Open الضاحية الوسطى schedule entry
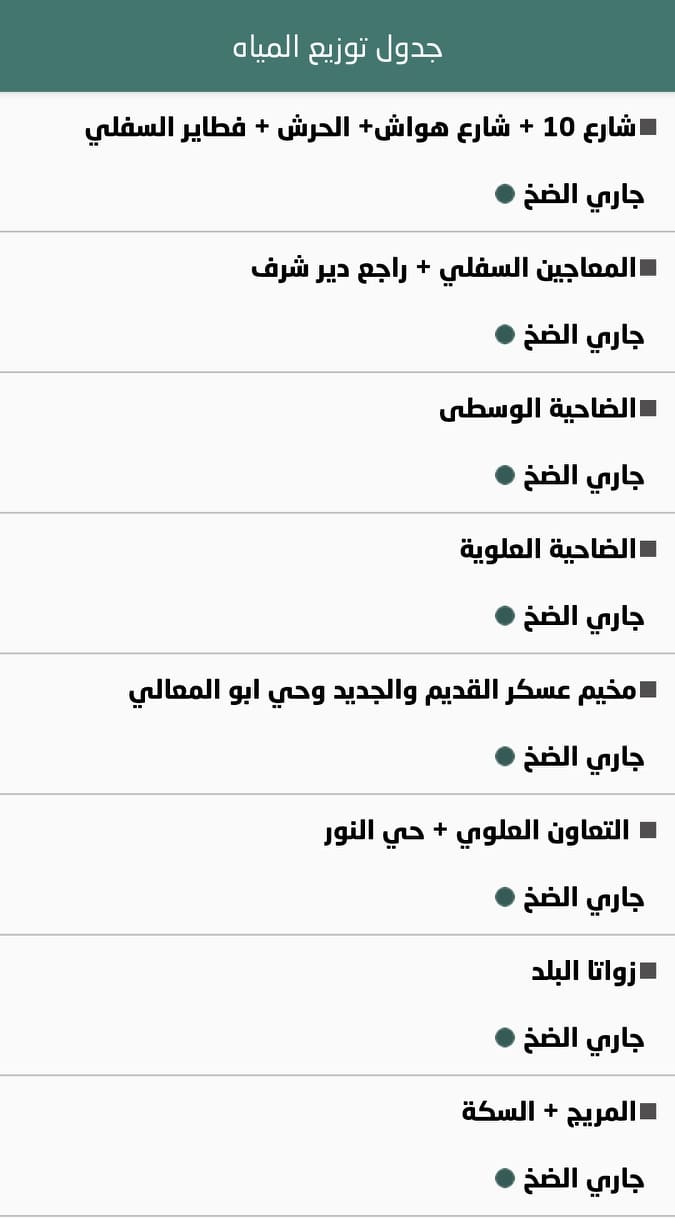Image resolution: width=675 pixels, height=1218 pixels. tap(537, 409)
